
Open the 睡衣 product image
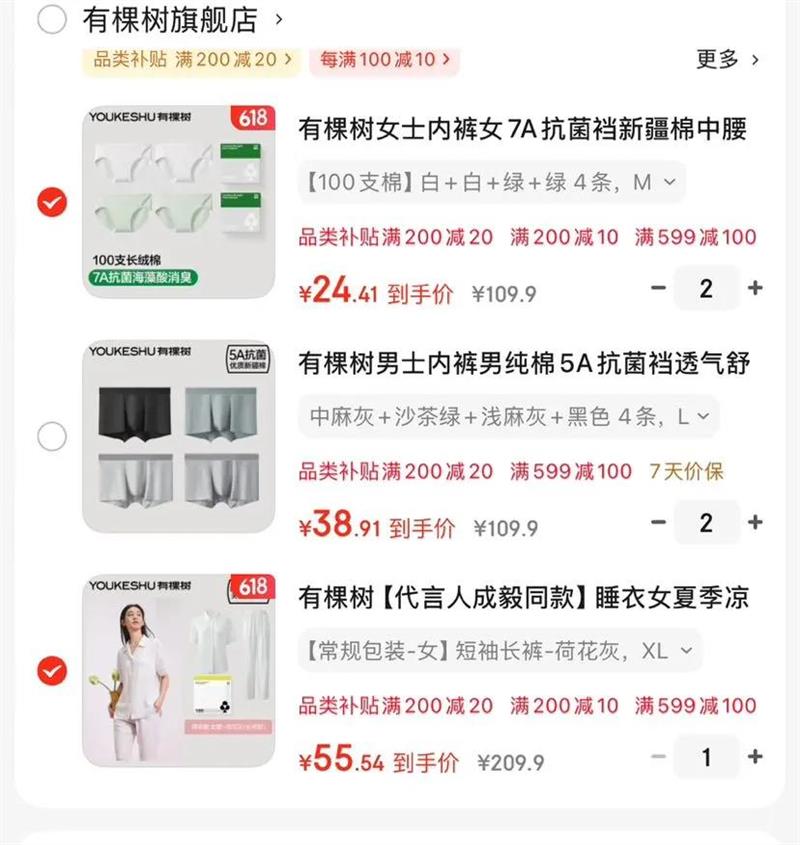click(178, 671)
